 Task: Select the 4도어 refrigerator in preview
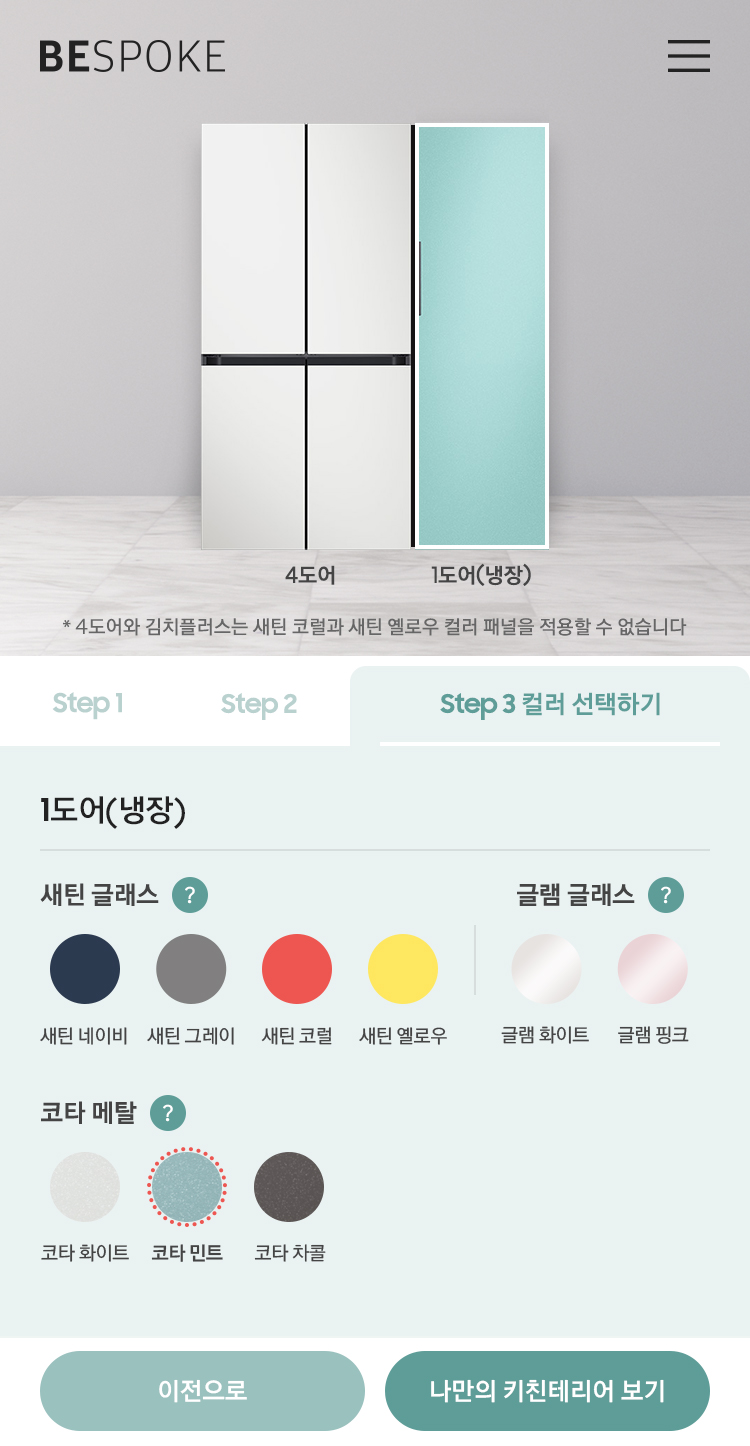pos(306,336)
